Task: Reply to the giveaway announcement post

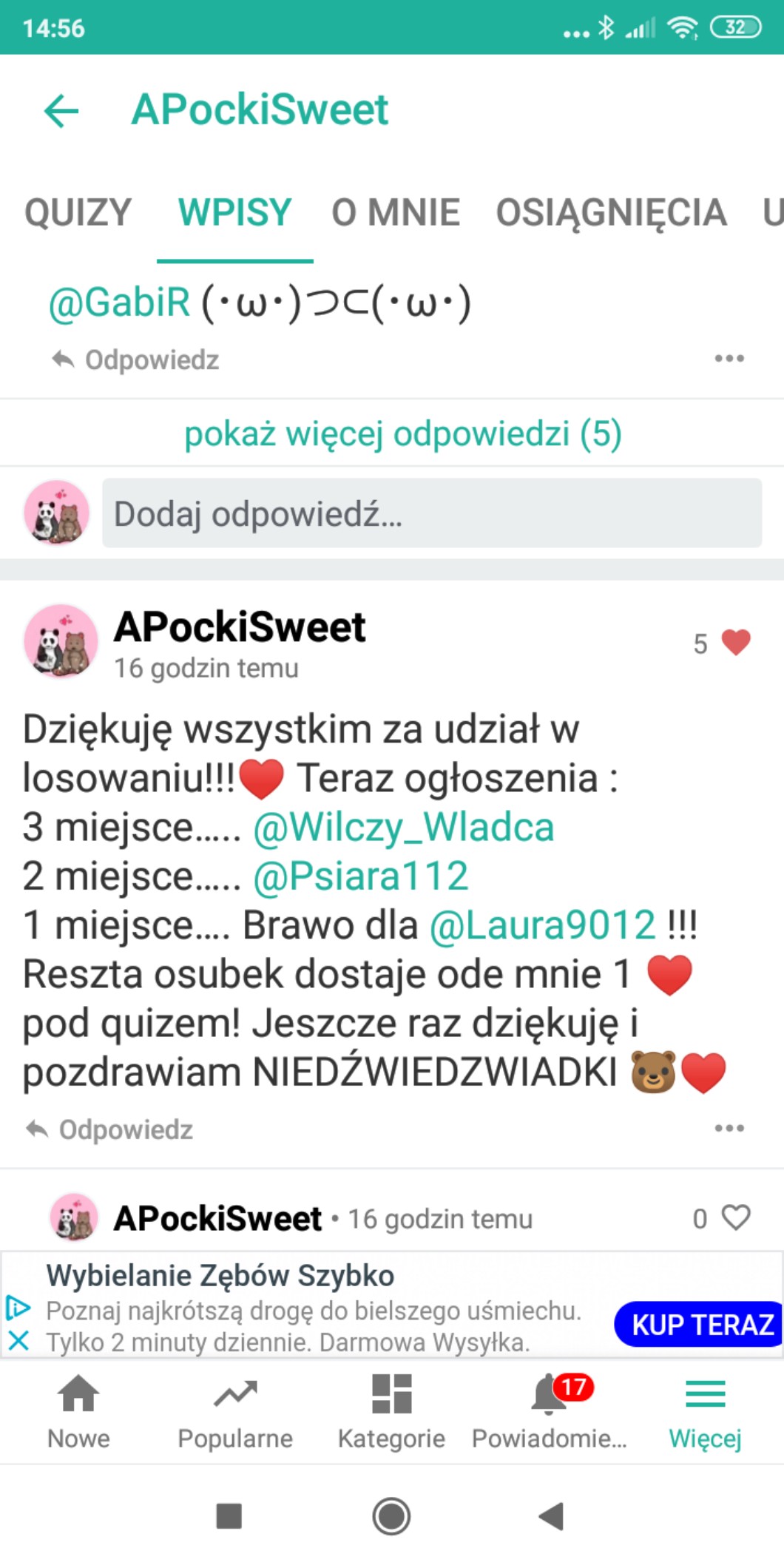Action: tap(111, 1129)
